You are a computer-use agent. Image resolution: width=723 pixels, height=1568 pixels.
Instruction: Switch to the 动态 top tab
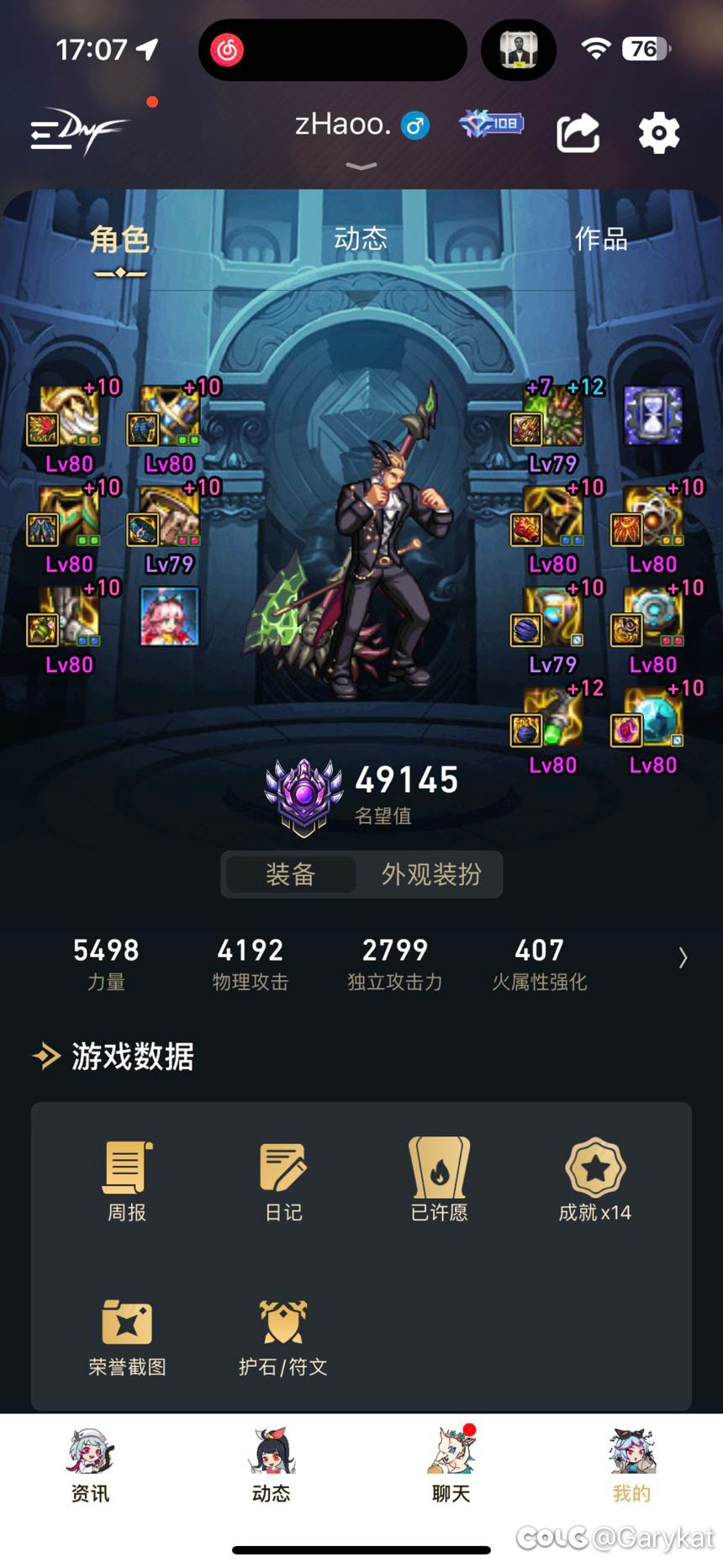pos(361,239)
